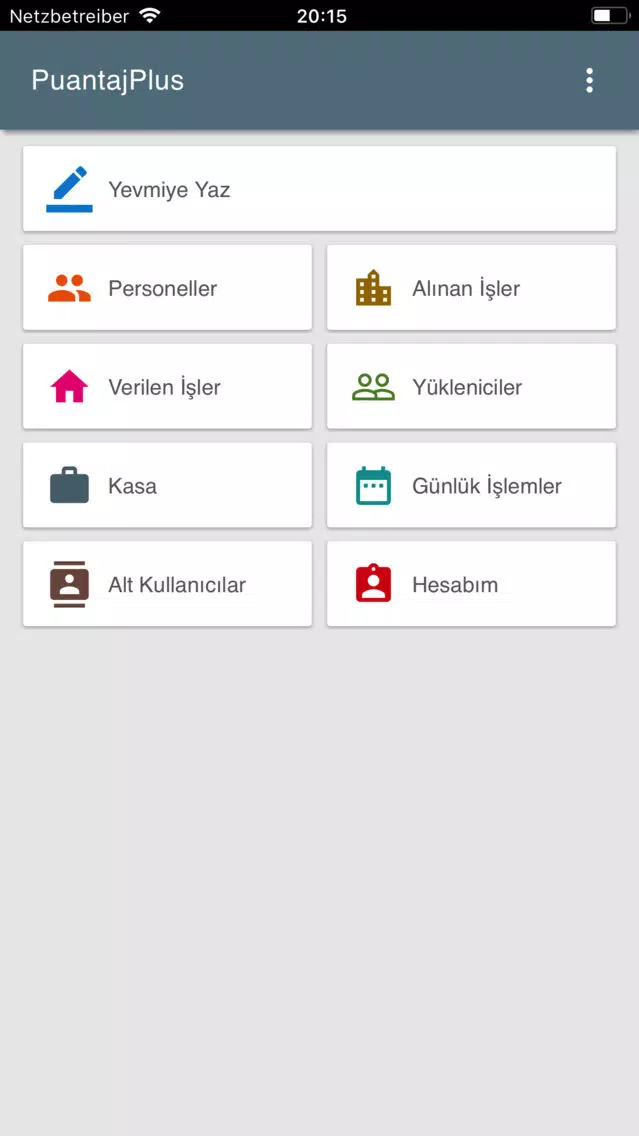View Yükleniciler list
Image resolution: width=639 pixels, height=1136 pixels.
click(x=472, y=386)
